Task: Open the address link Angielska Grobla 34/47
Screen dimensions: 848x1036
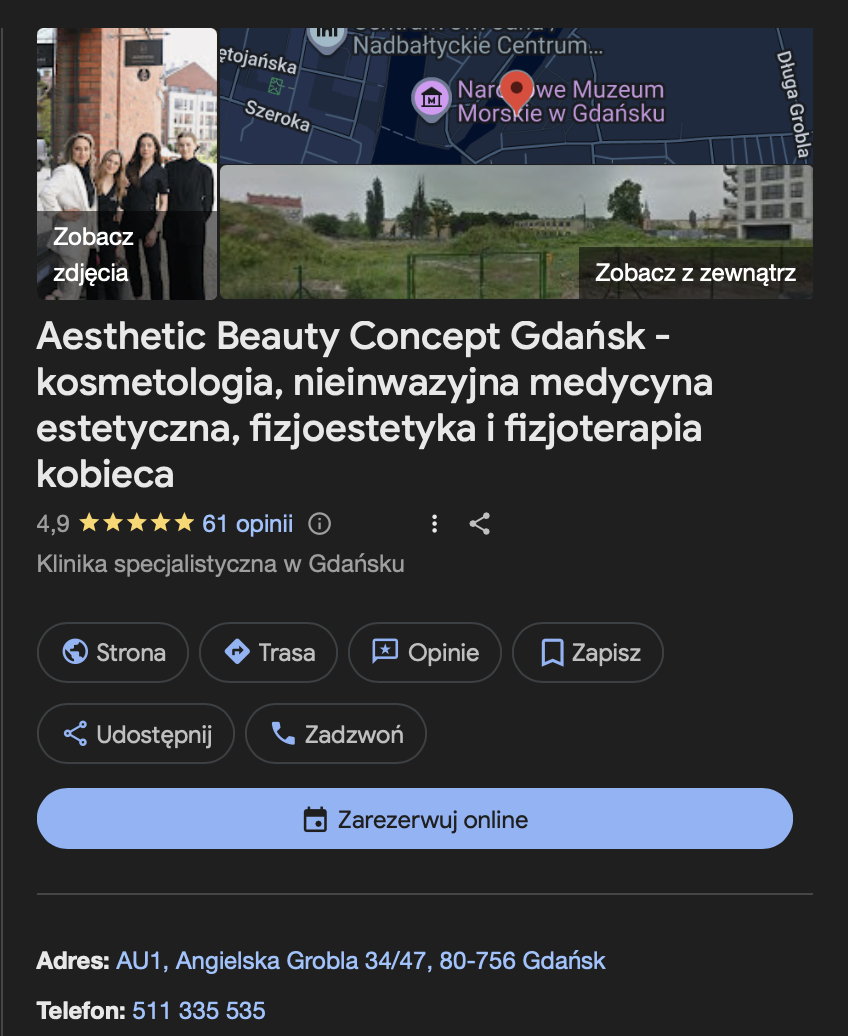Action: (361, 961)
